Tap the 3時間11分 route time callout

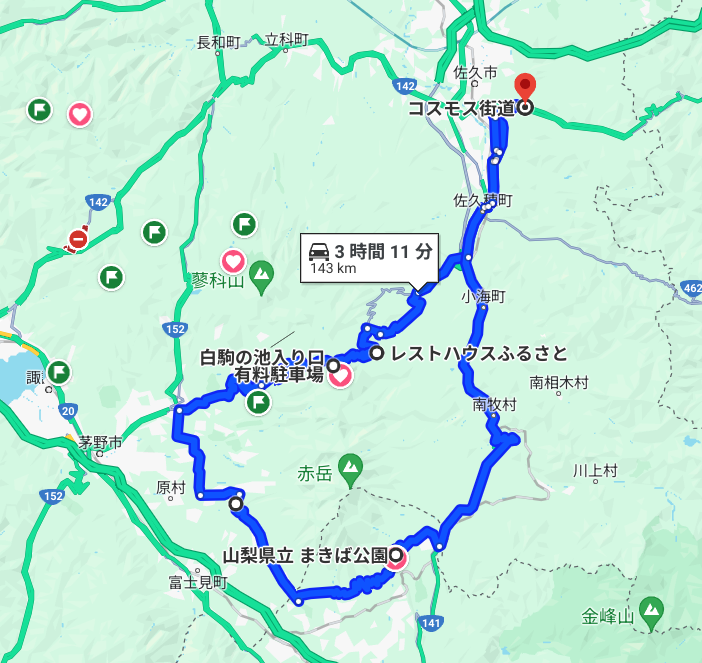tap(369, 258)
